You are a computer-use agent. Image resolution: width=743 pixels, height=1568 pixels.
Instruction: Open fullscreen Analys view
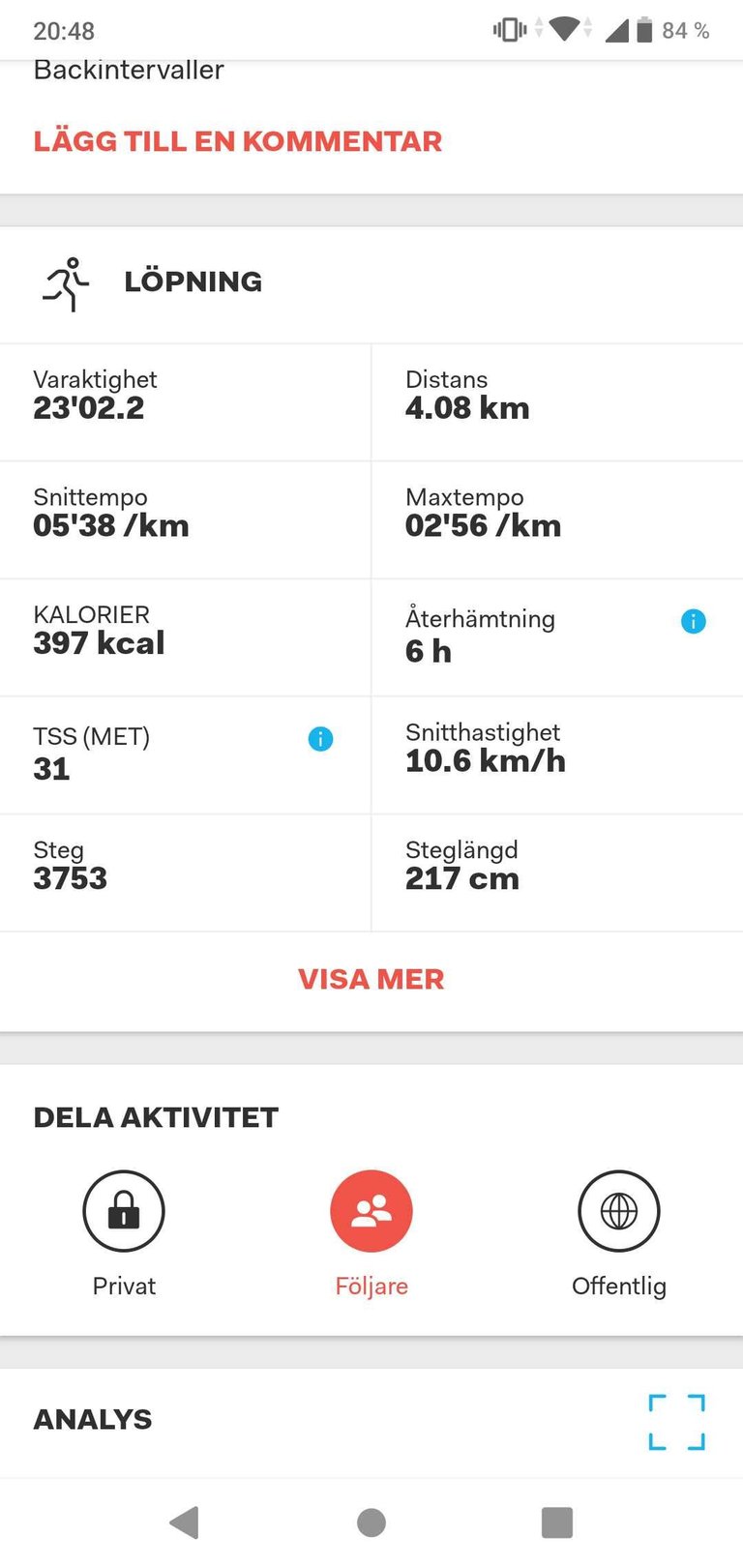point(676,1421)
